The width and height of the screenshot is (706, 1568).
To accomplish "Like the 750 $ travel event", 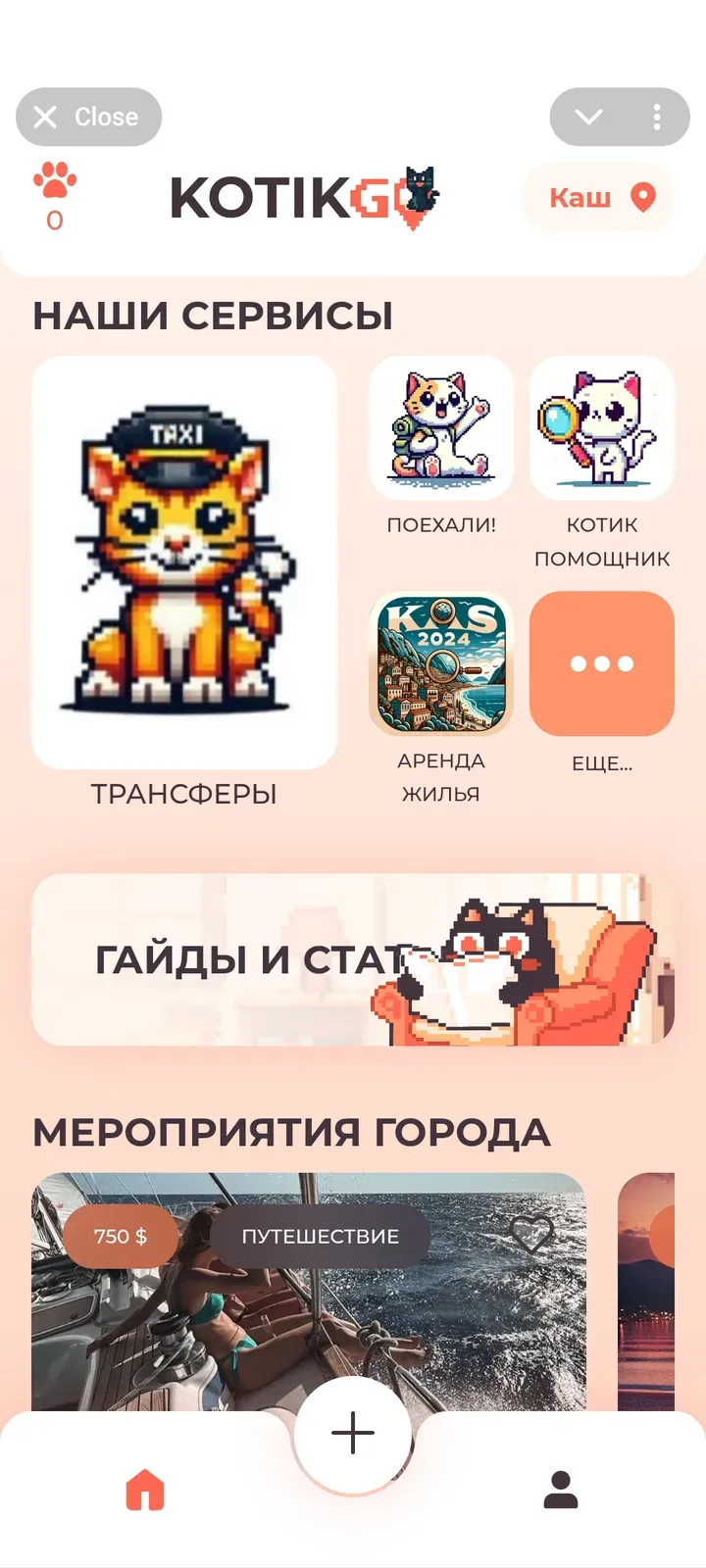I will click(532, 1235).
